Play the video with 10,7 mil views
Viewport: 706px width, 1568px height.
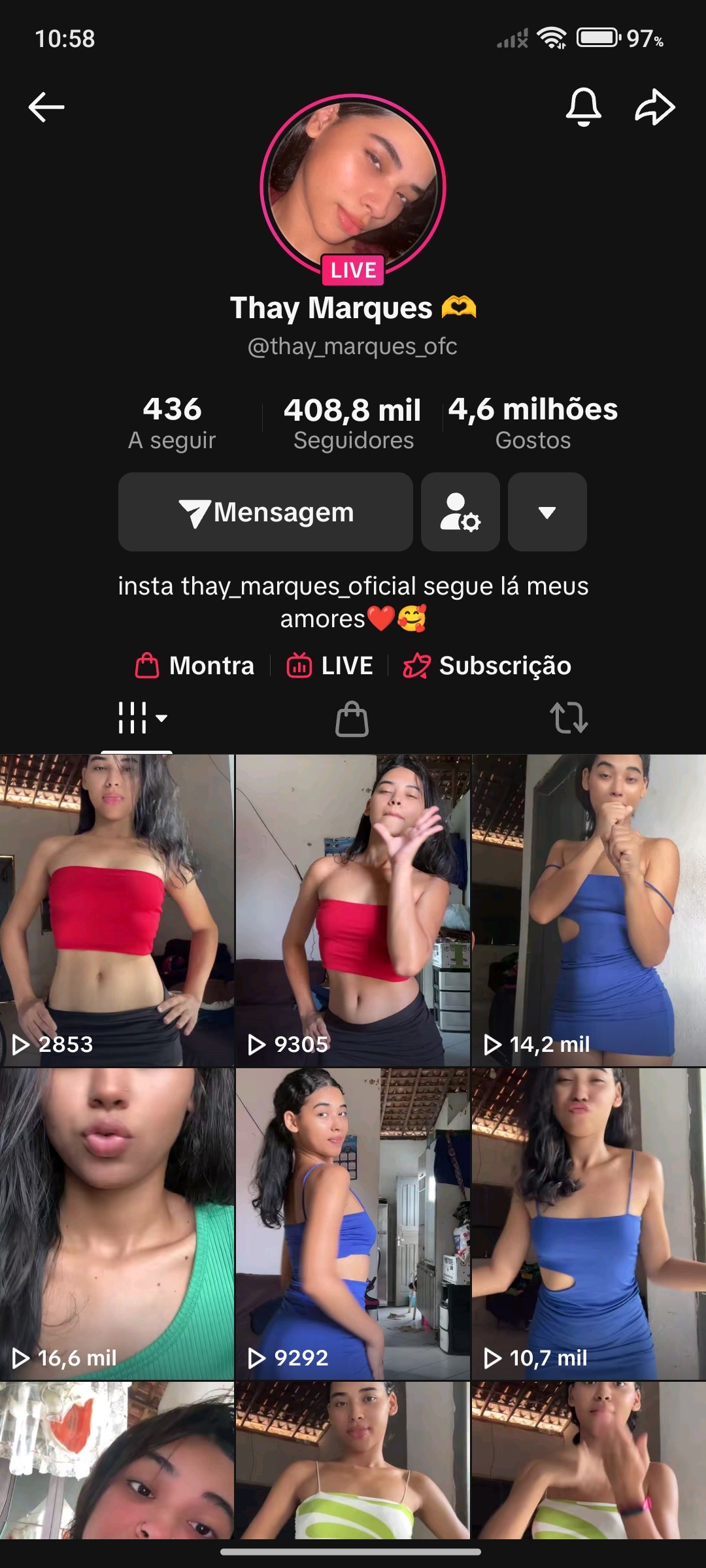tap(588, 1223)
